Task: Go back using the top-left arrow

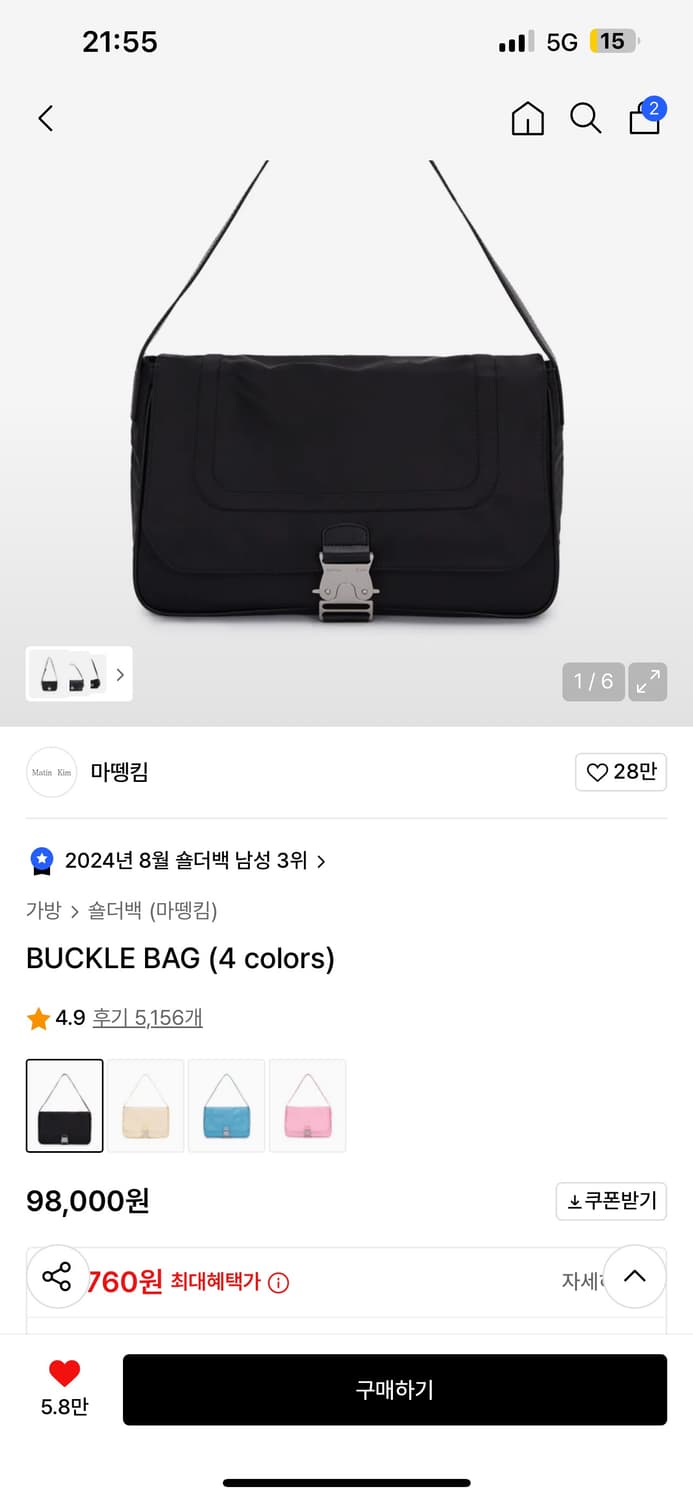Action: (x=45, y=119)
